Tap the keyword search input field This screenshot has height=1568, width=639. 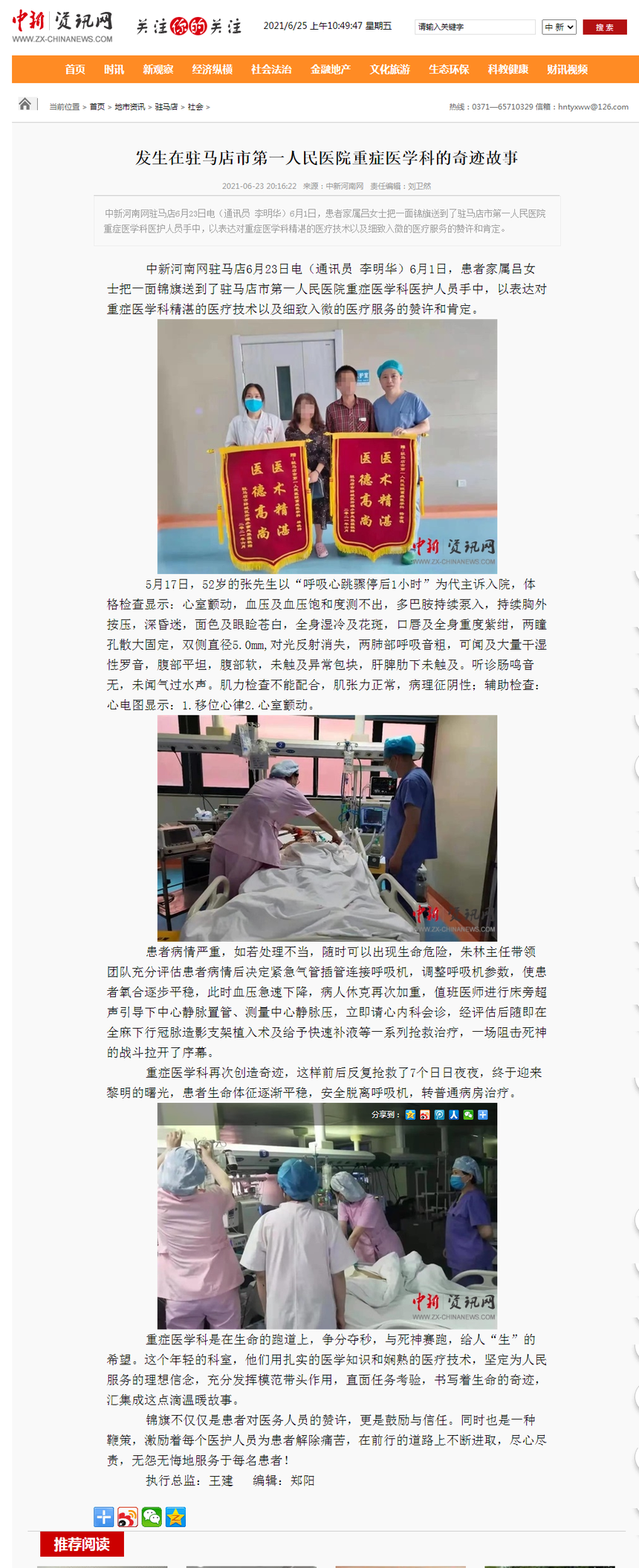tap(474, 27)
